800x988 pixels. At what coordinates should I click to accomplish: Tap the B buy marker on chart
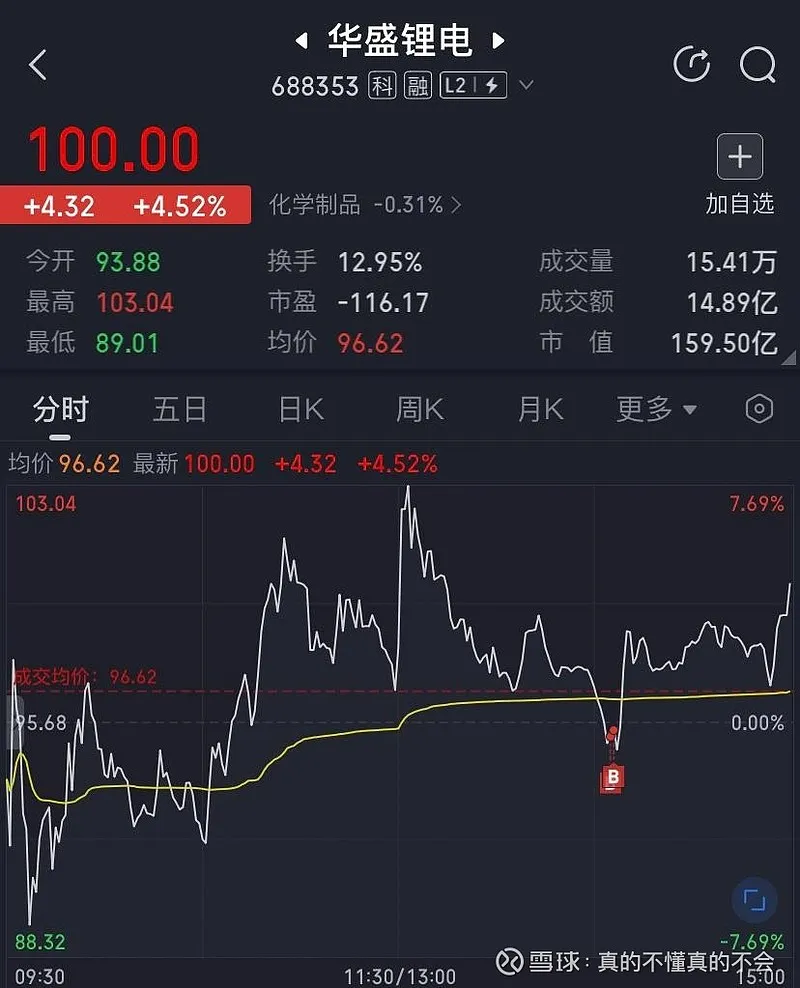click(x=613, y=777)
